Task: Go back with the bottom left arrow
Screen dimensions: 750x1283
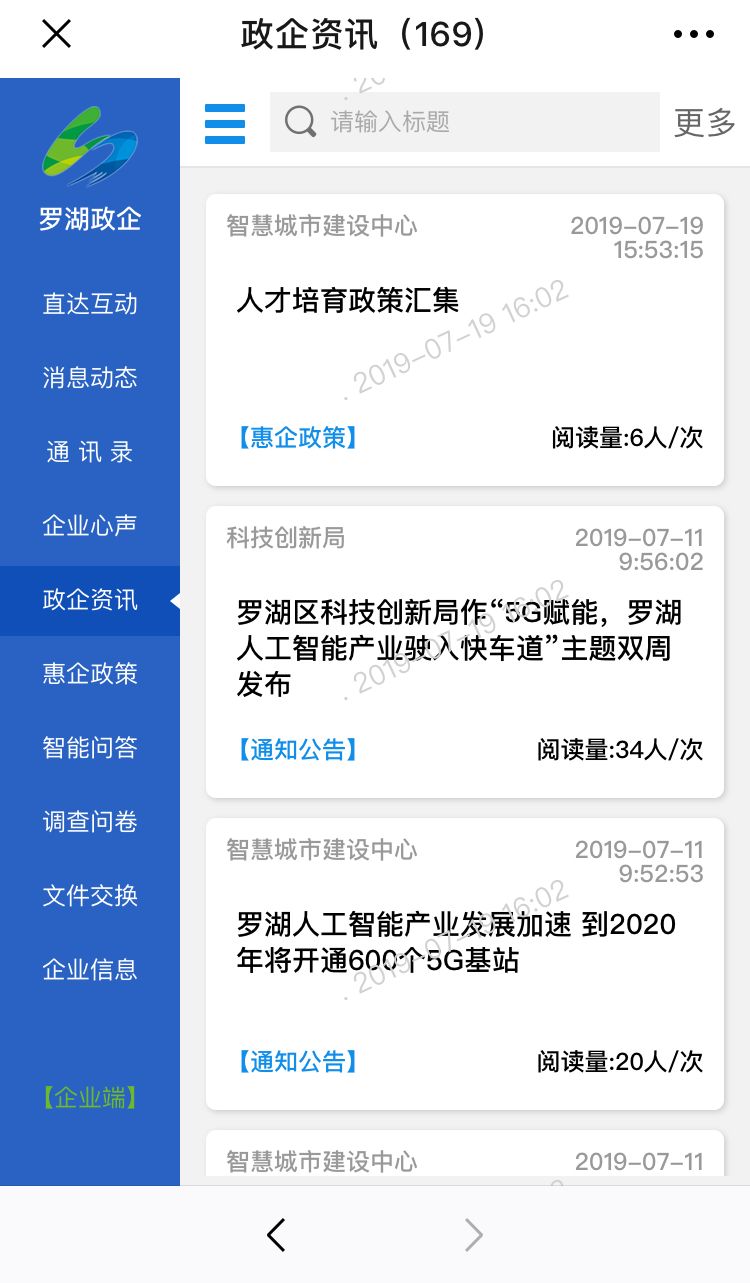Action: coord(277,1236)
